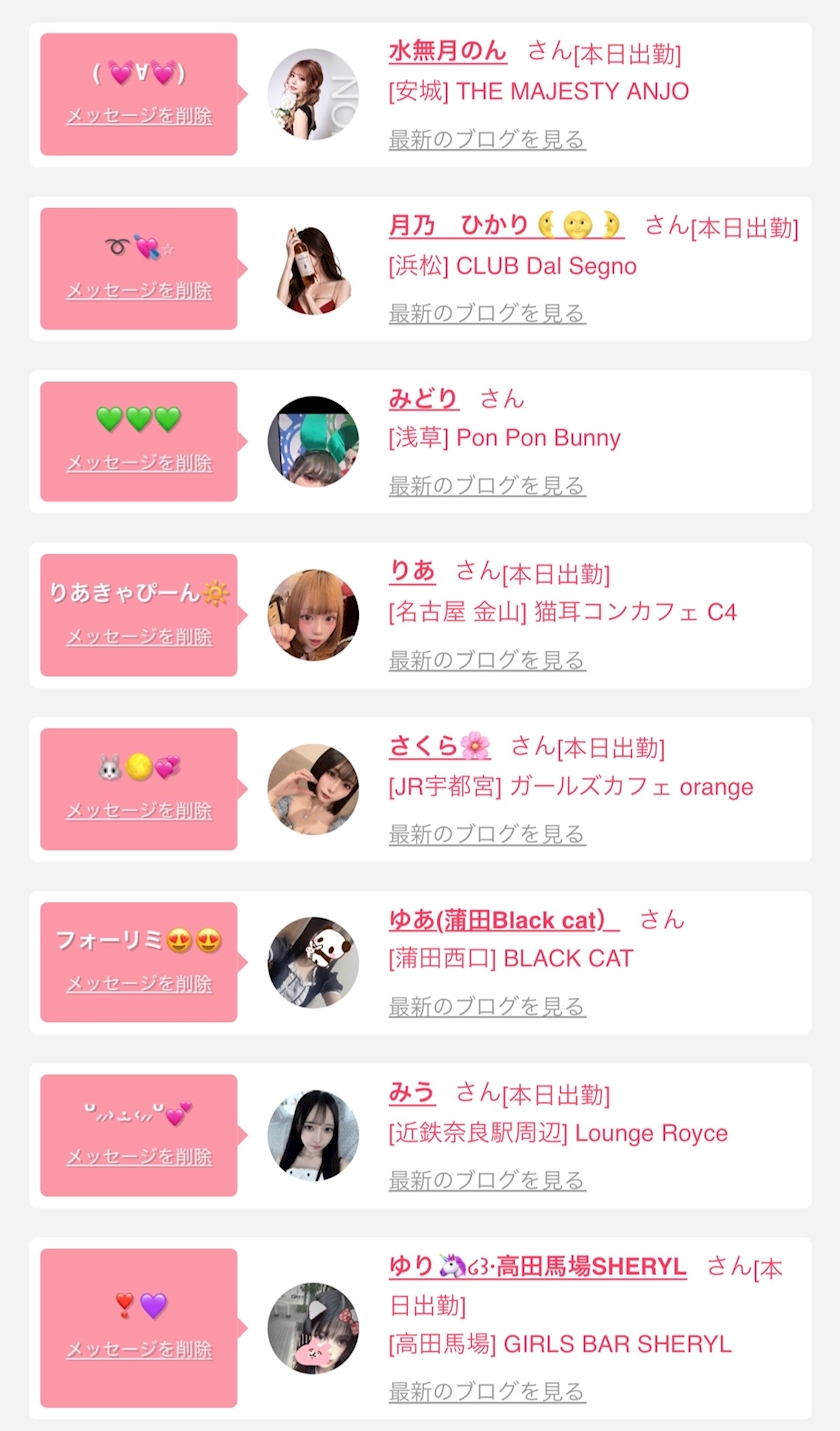Screen dimensions: 840x1431
Task: Delete the message sent to ゆり at SHERYL
Action: (x=139, y=1350)
